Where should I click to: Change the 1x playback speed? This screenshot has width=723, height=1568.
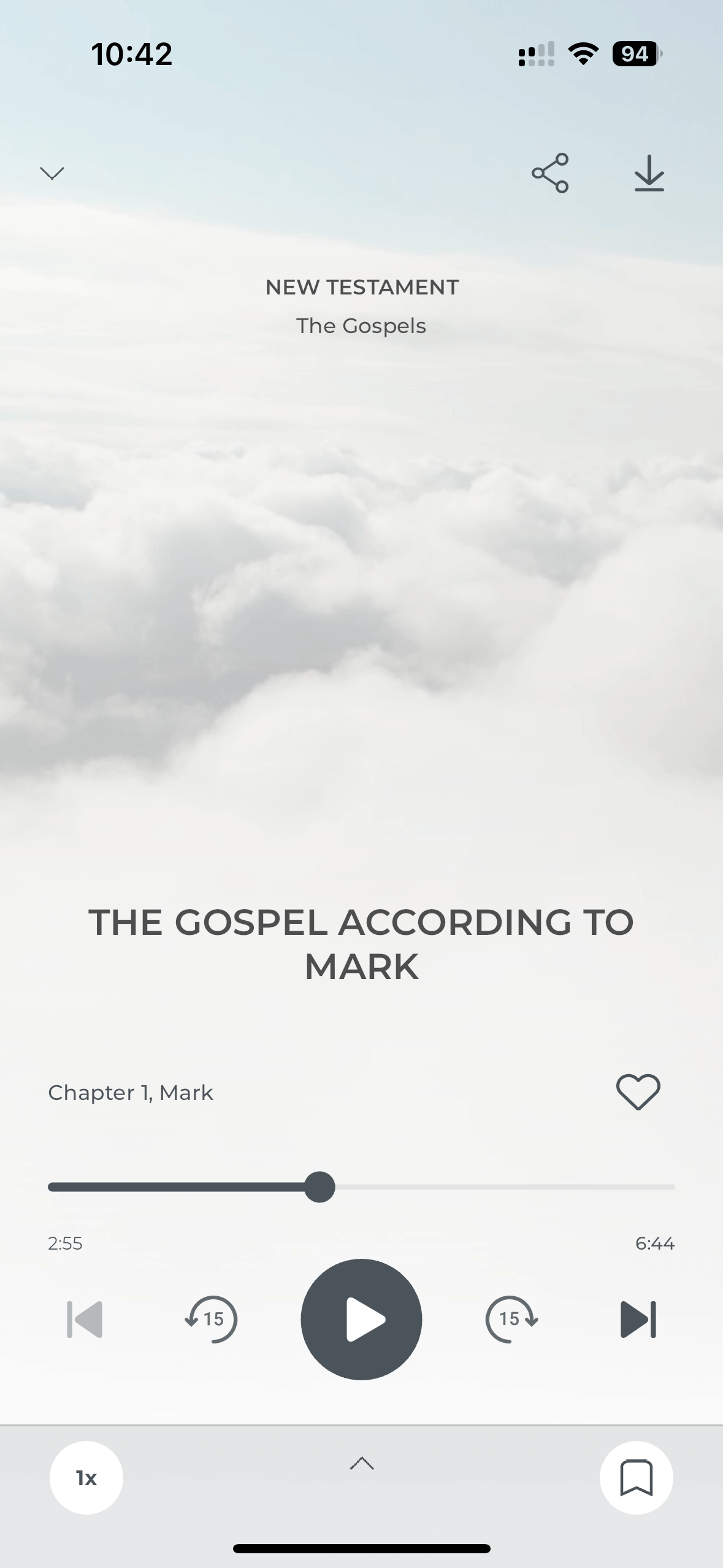tap(86, 1478)
